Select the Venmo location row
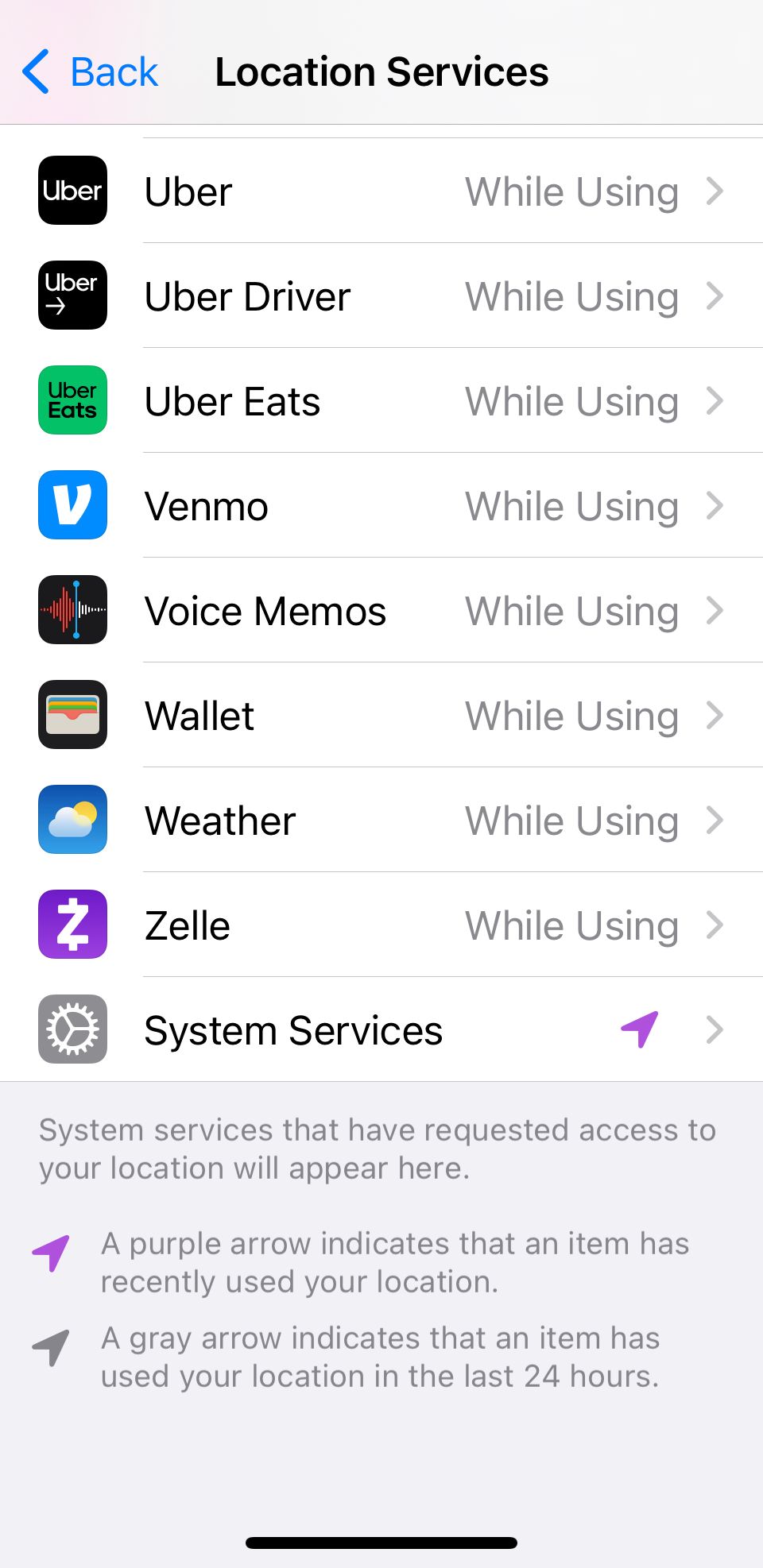Viewport: 763px width, 1568px height. (381, 506)
